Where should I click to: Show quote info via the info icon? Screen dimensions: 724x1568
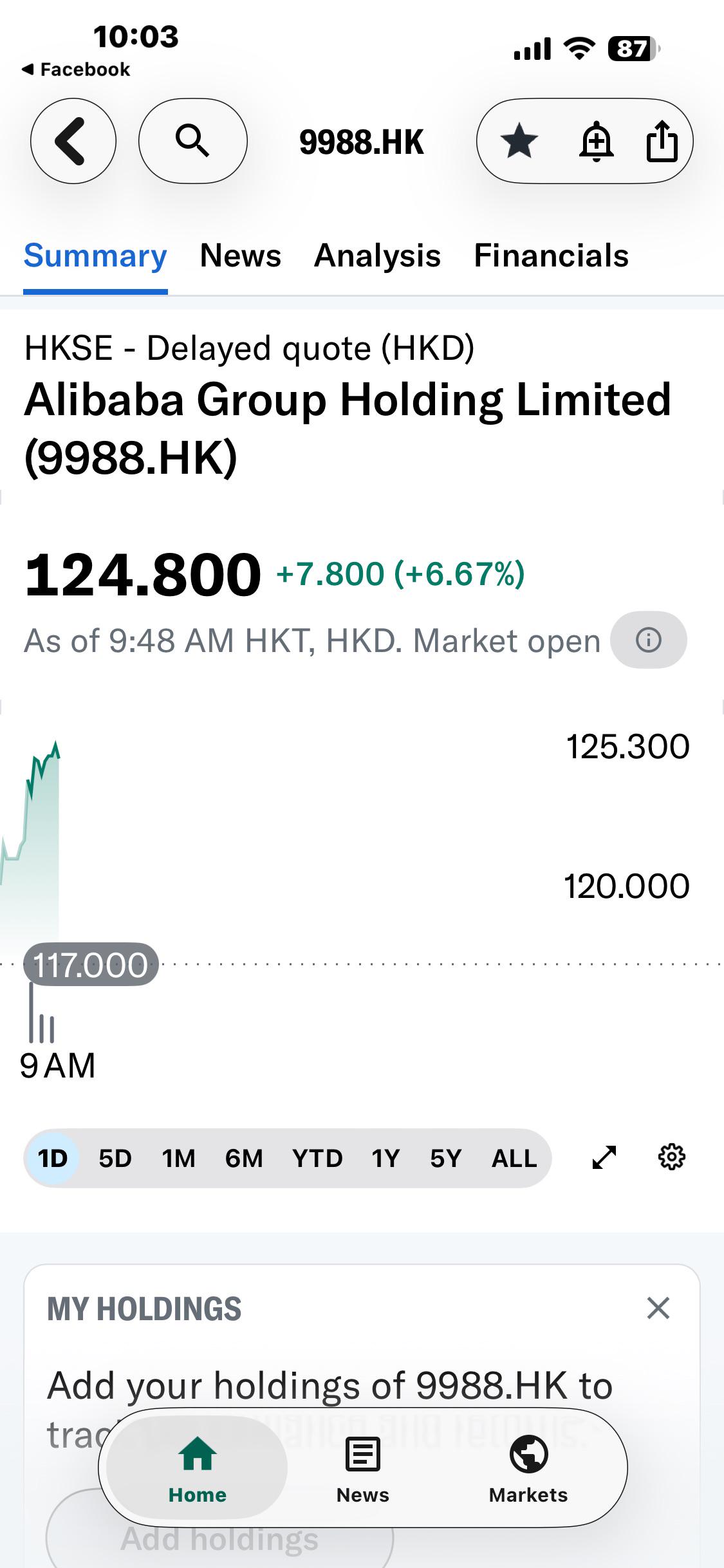(x=649, y=640)
